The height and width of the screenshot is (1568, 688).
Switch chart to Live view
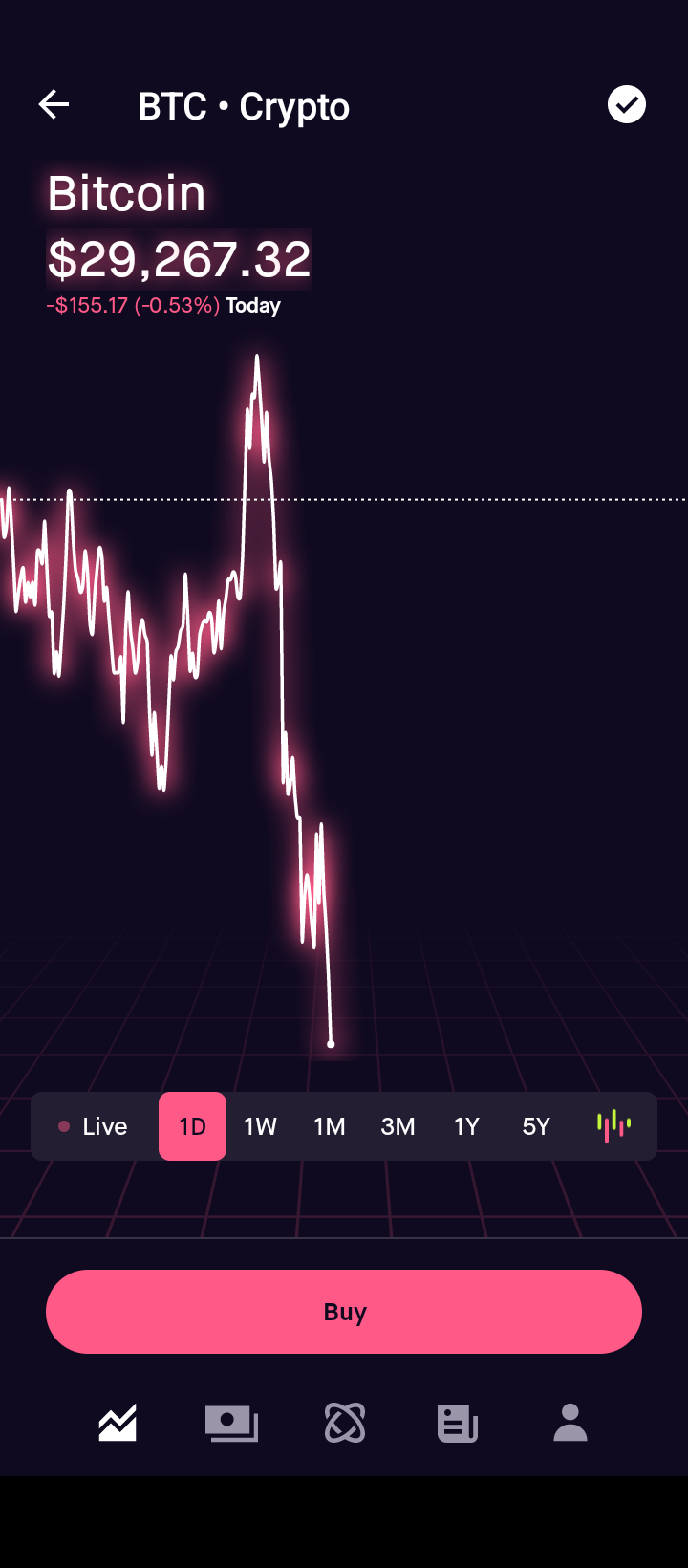pos(94,1126)
